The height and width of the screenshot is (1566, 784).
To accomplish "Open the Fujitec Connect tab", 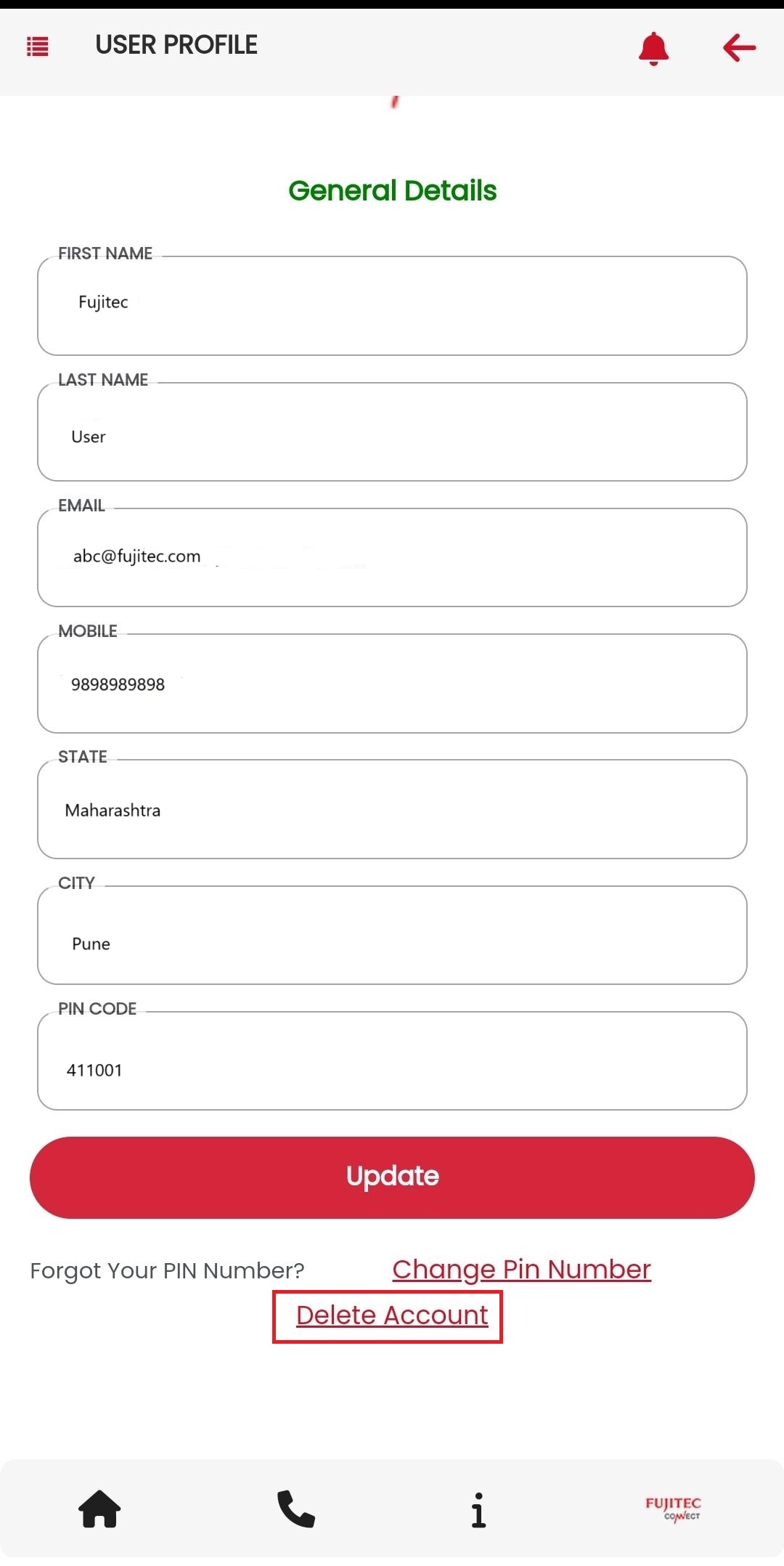I will (x=673, y=1509).
